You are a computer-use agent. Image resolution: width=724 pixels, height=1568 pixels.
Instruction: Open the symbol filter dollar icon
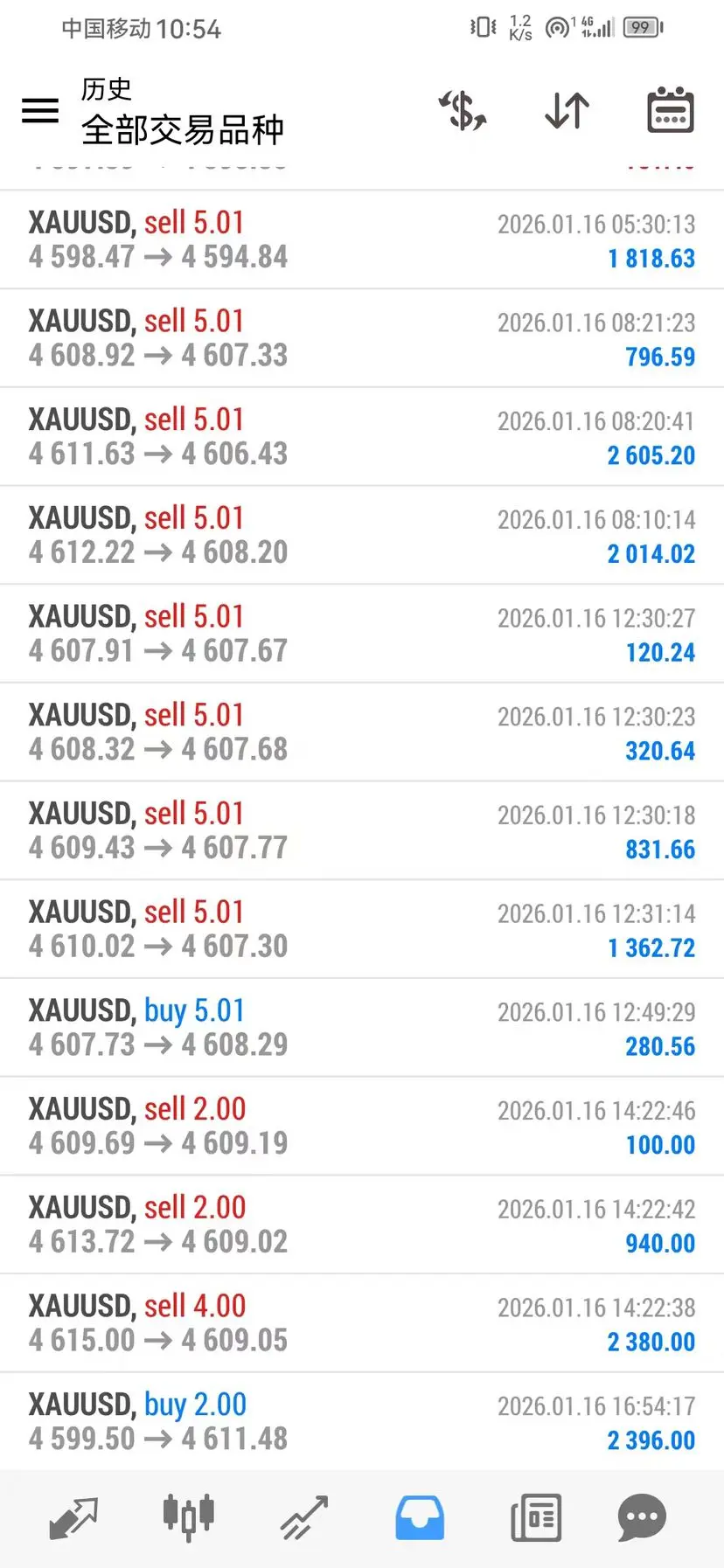463,111
